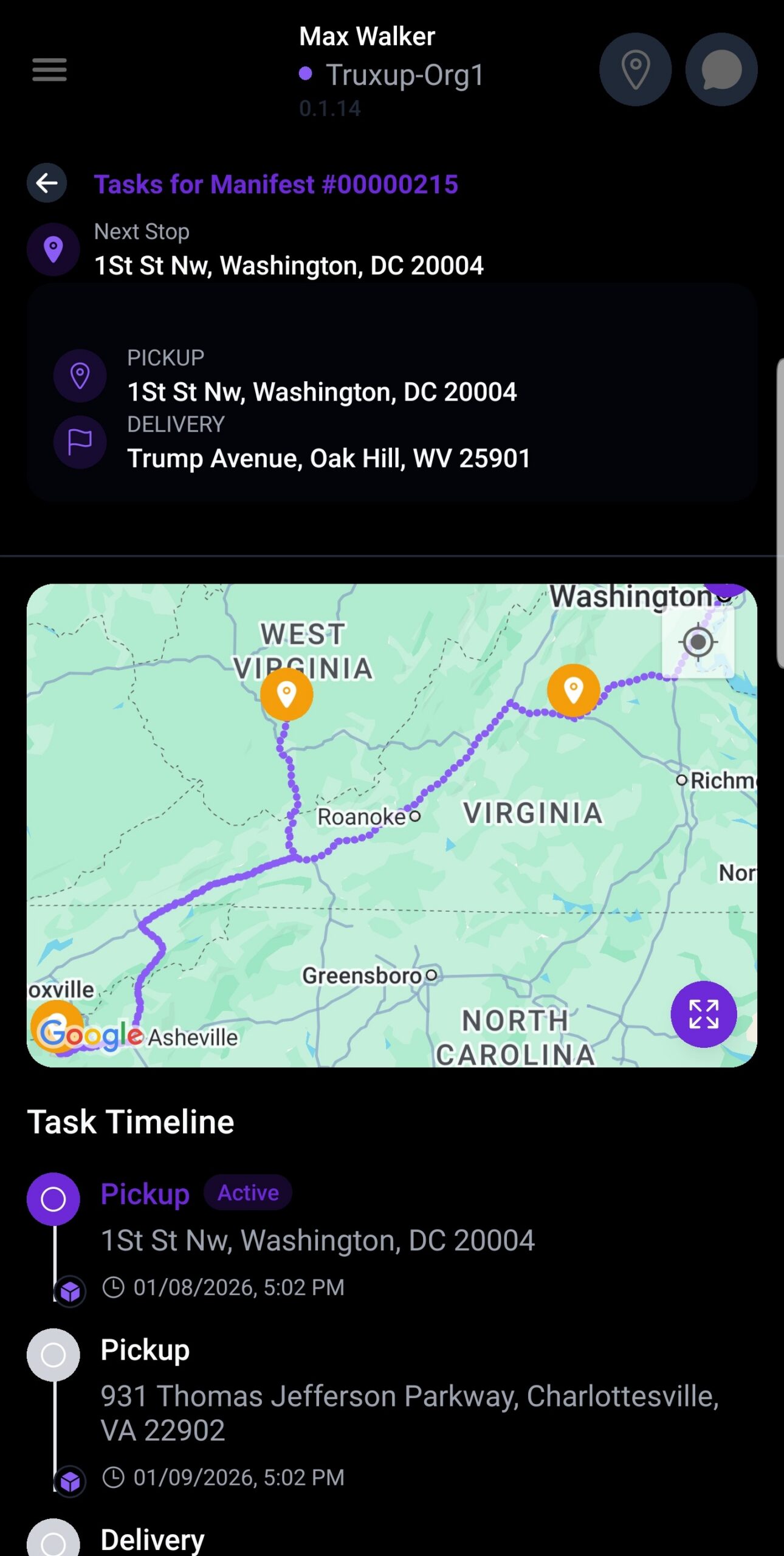Go back from Tasks for Manifest
This screenshot has width=784, height=1556.
pos(47,183)
